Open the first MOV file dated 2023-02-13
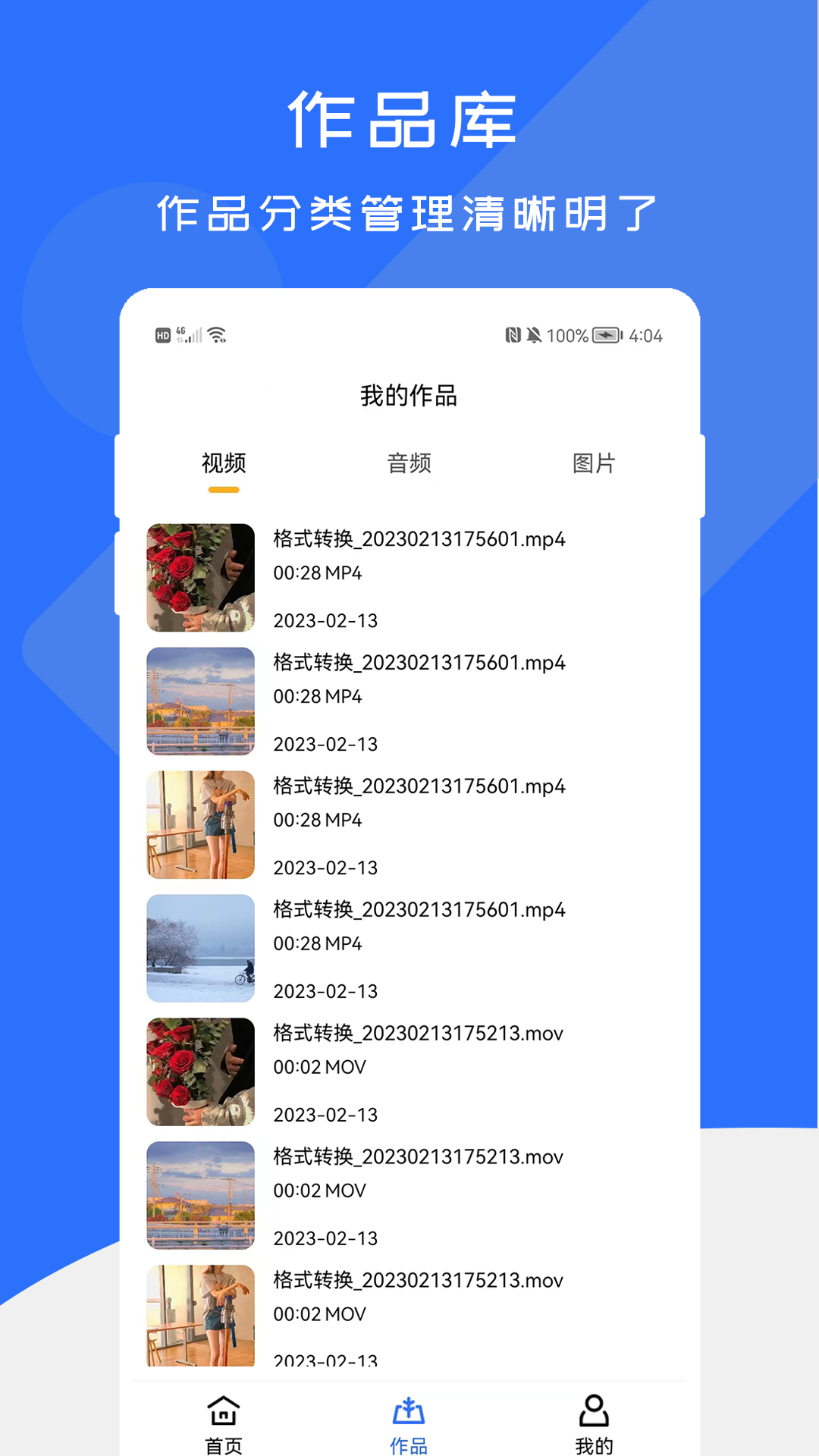819x1456 pixels. point(419,1034)
